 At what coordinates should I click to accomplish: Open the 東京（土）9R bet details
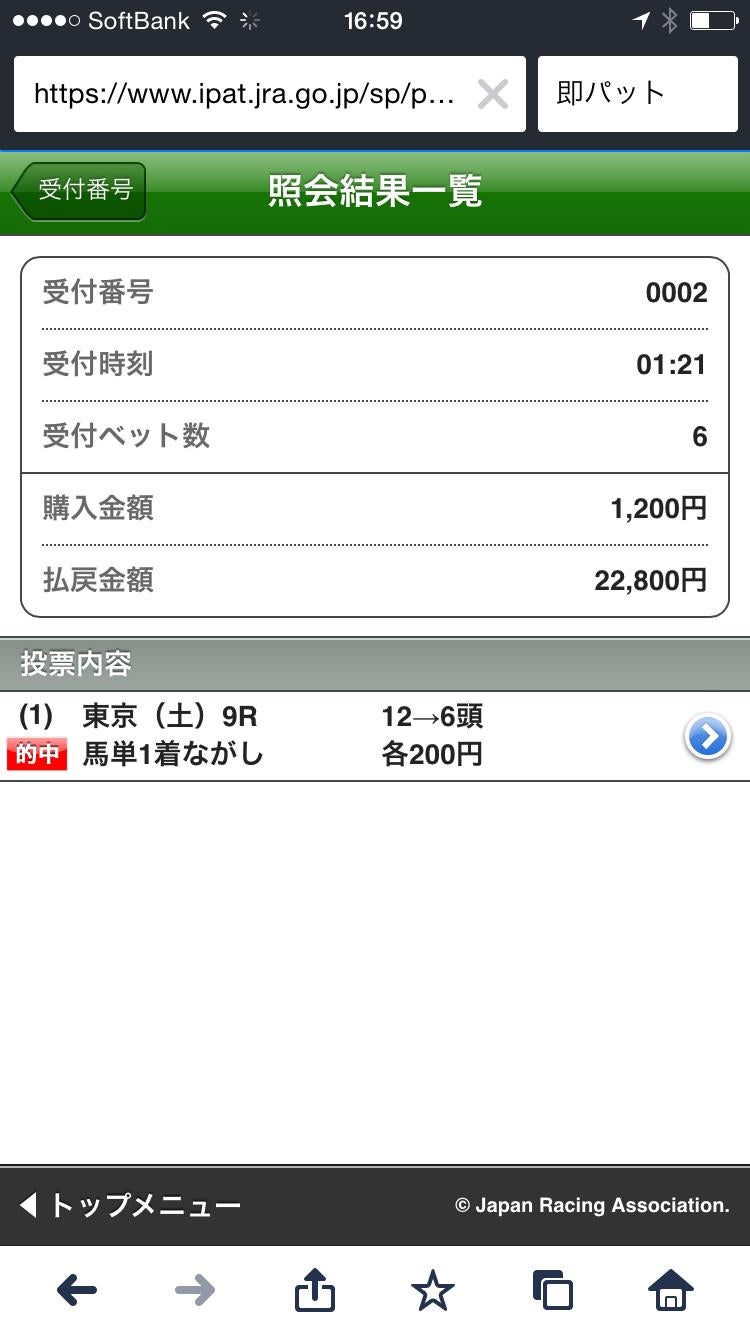point(375,736)
